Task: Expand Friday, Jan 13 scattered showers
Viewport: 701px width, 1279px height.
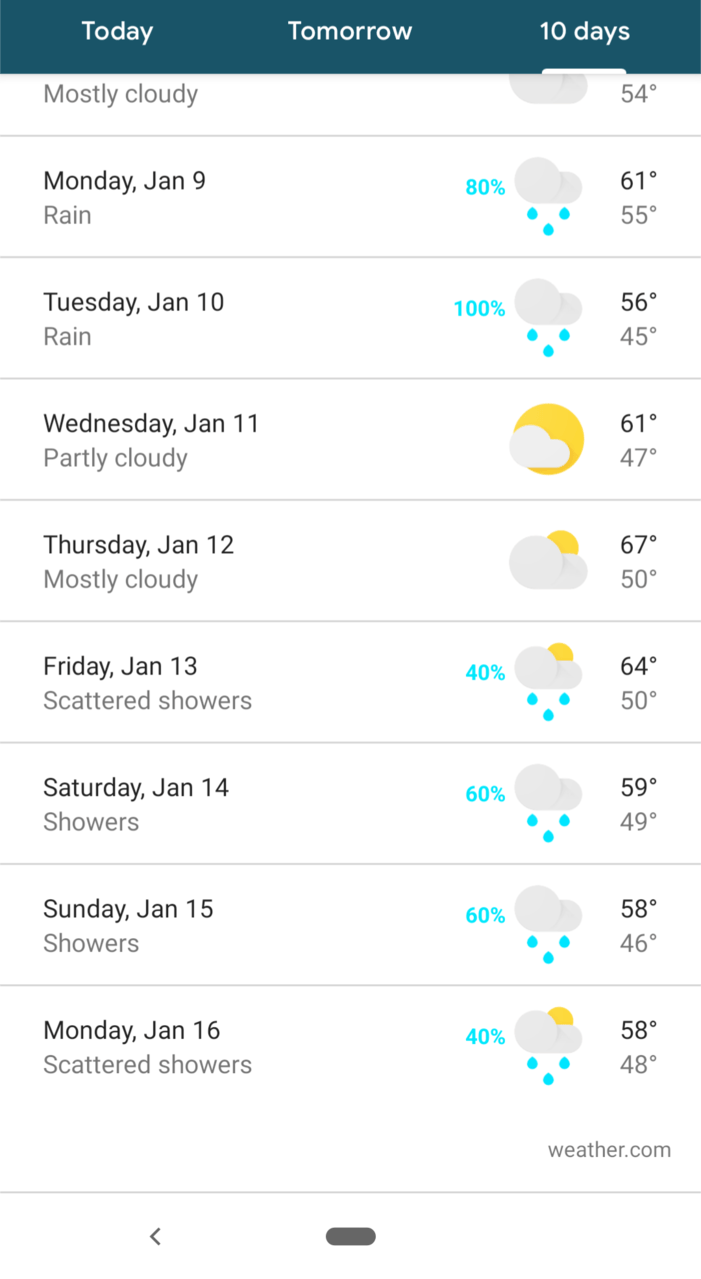Action: [350, 682]
